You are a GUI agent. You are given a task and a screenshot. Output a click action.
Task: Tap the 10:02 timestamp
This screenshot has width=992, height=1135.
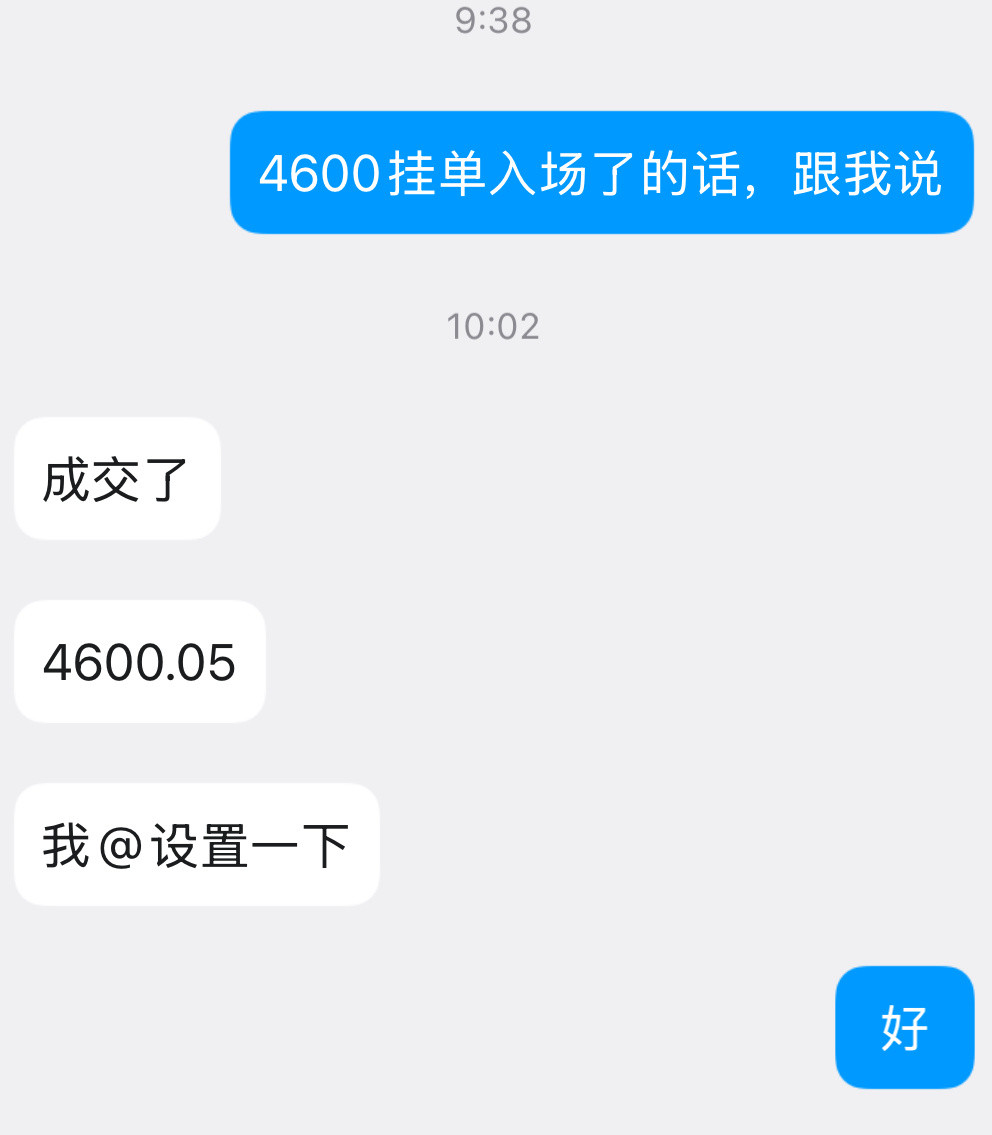495,326
